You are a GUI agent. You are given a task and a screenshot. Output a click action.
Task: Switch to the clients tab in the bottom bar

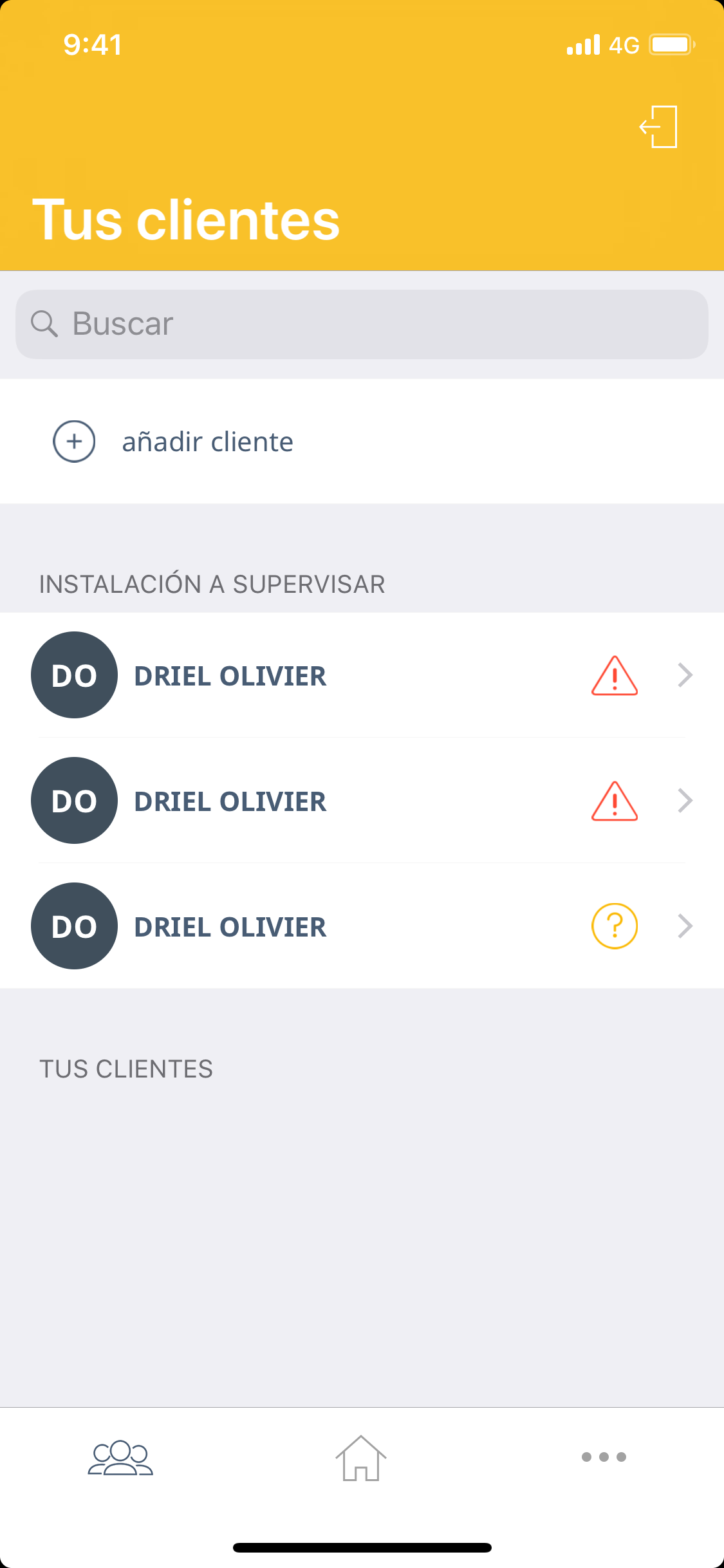pos(120,1458)
